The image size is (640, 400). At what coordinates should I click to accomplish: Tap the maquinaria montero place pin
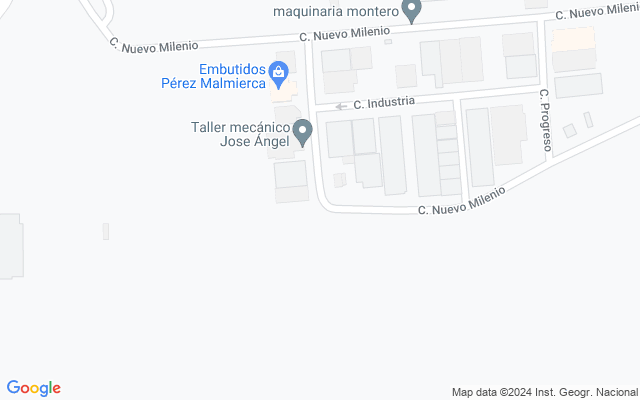(411, 11)
